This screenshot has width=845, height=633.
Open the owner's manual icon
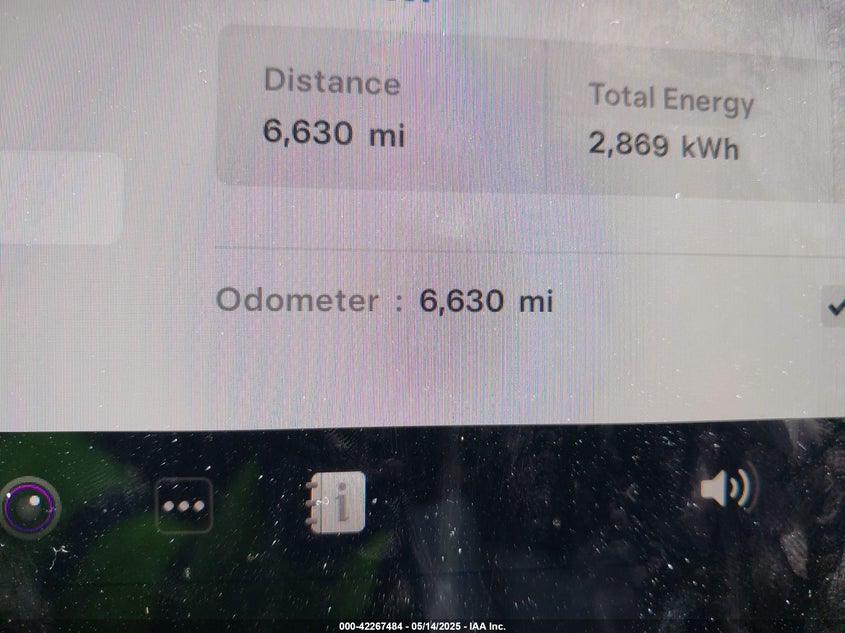[x=337, y=502]
